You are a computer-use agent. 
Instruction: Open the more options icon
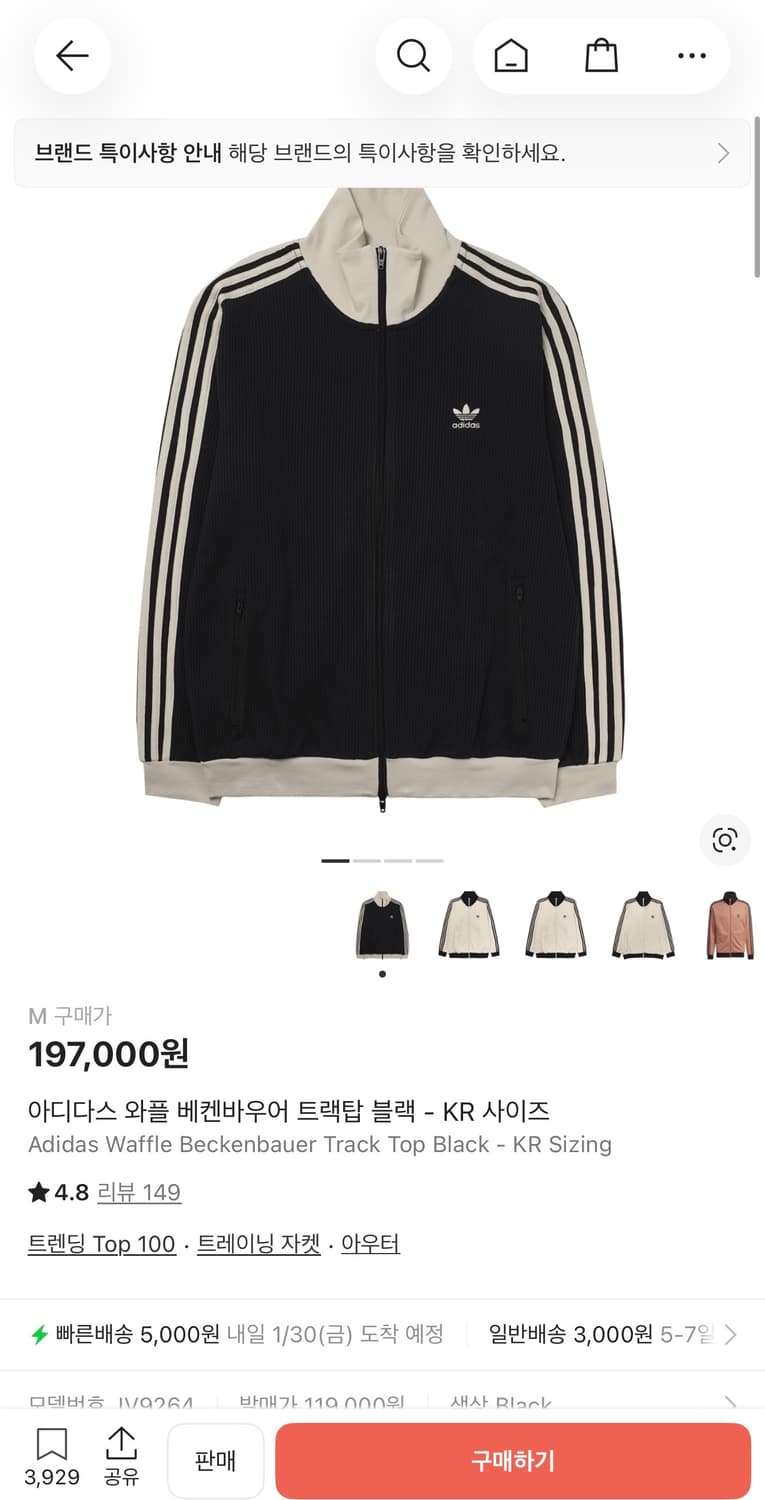tap(692, 56)
